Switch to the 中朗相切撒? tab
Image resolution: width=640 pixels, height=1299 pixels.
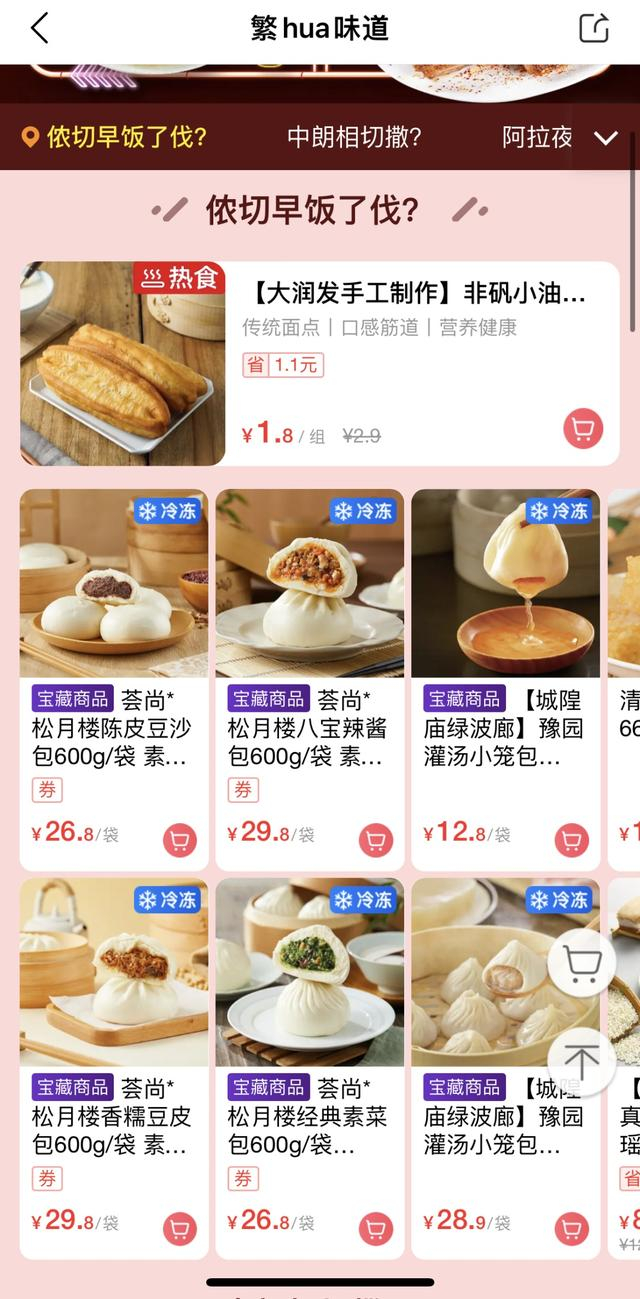click(354, 137)
